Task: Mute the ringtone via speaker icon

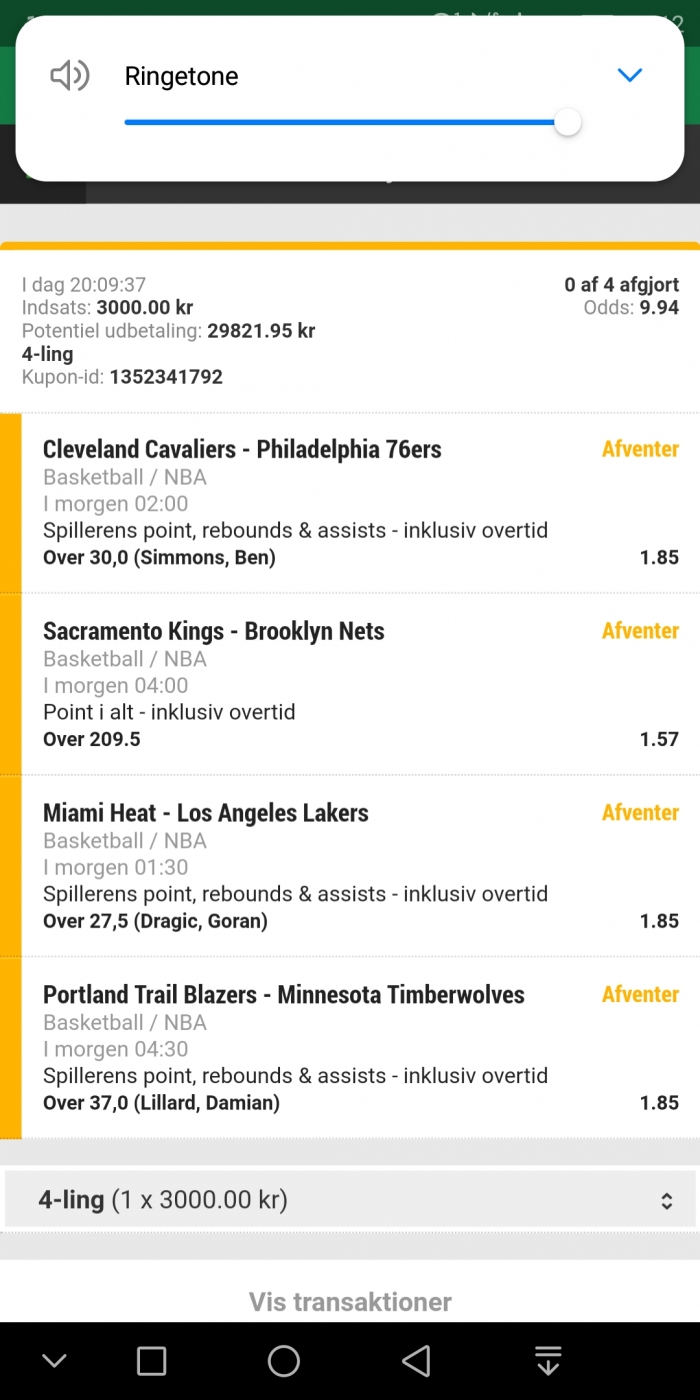Action: click(70, 75)
